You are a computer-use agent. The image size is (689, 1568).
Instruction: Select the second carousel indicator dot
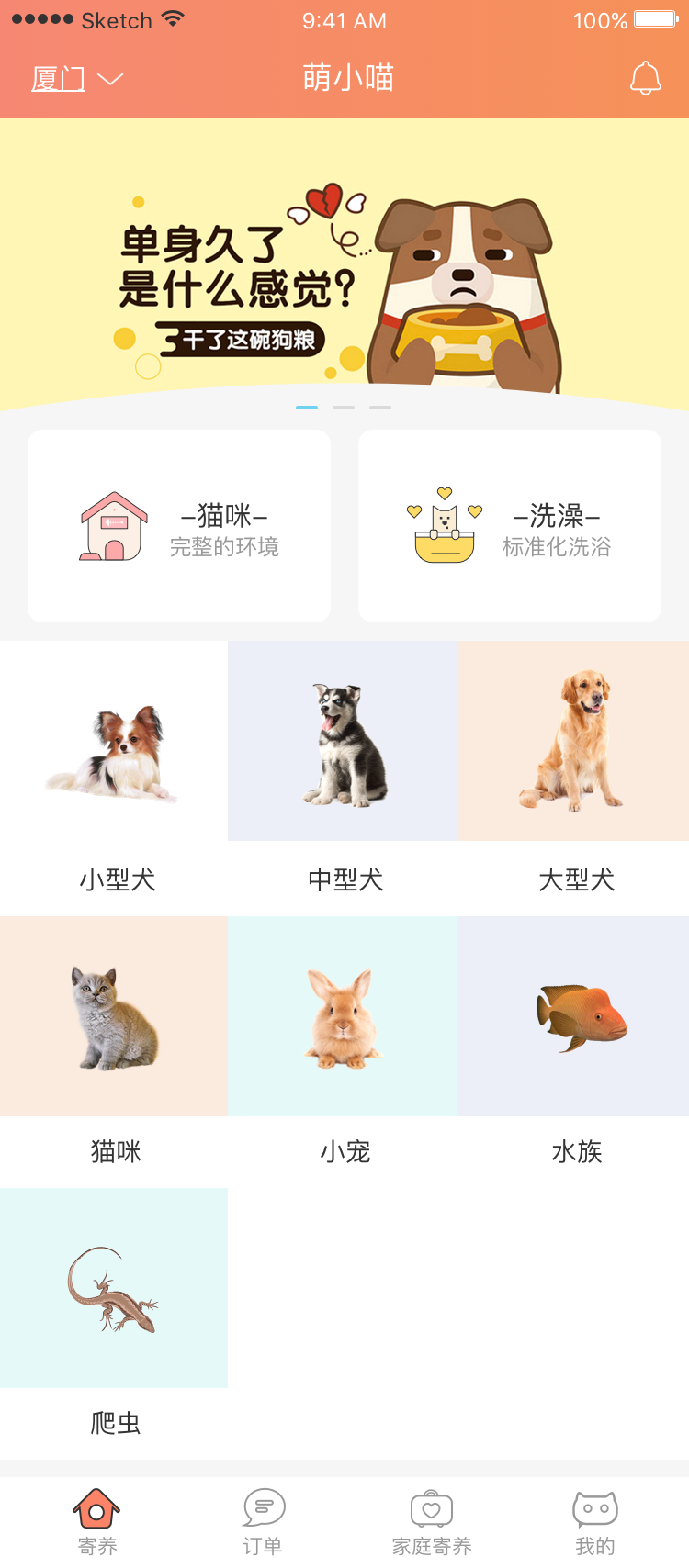click(x=342, y=406)
